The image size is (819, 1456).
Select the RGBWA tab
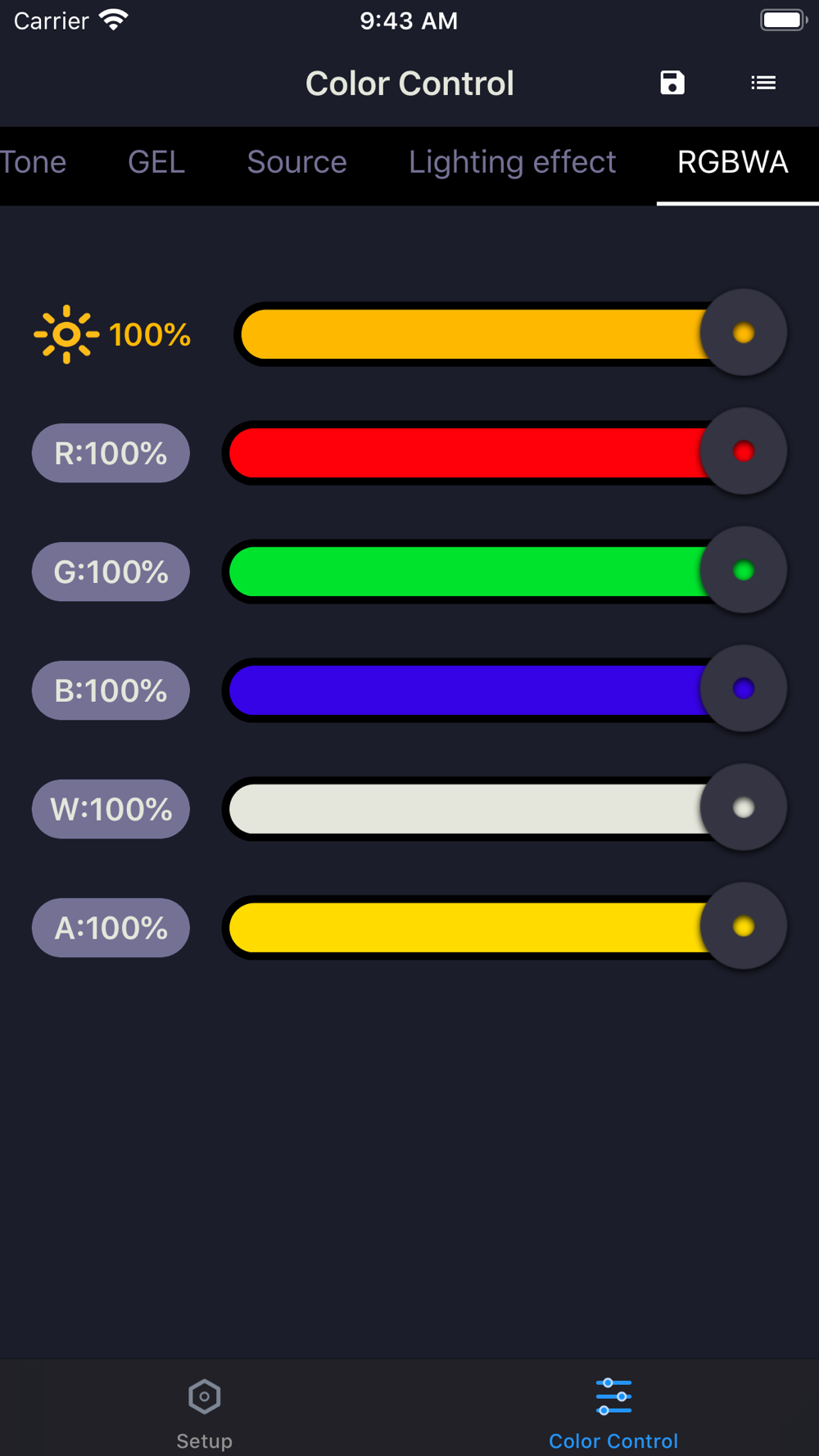(733, 162)
